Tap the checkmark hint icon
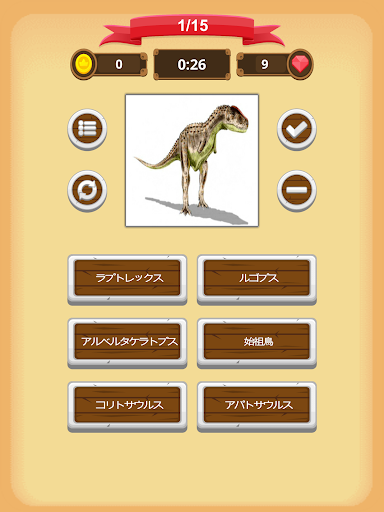384x512 pixels. (x=297, y=129)
